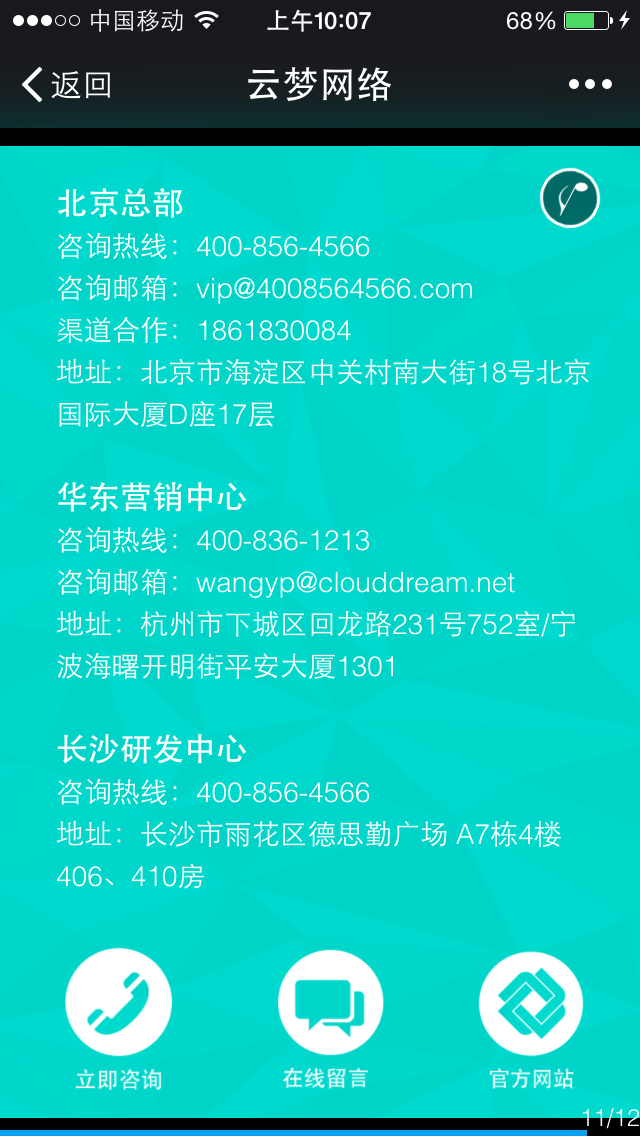The image size is (640, 1136).
Task: Tap the round music icon
Action: (x=570, y=198)
